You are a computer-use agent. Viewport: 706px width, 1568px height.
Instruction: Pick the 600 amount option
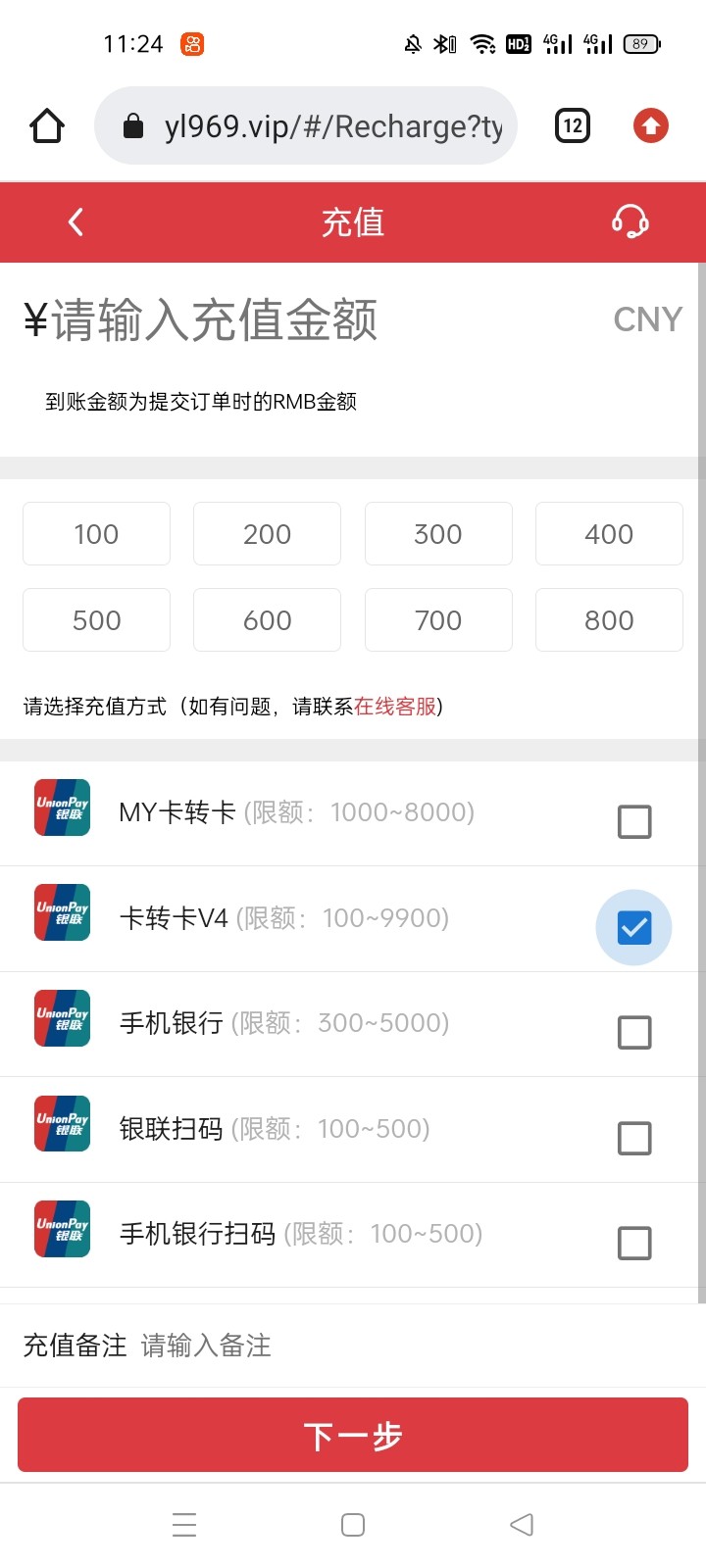267,620
